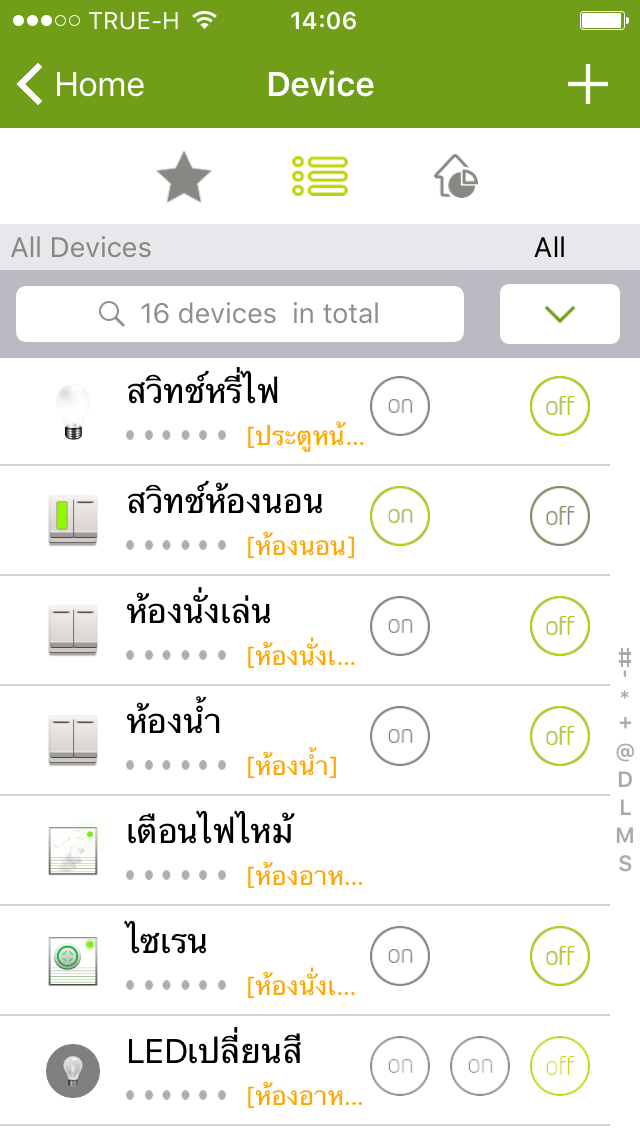640x1136 pixels.
Task: Turn on สวิทช์ห้องนอน
Action: coord(400,516)
